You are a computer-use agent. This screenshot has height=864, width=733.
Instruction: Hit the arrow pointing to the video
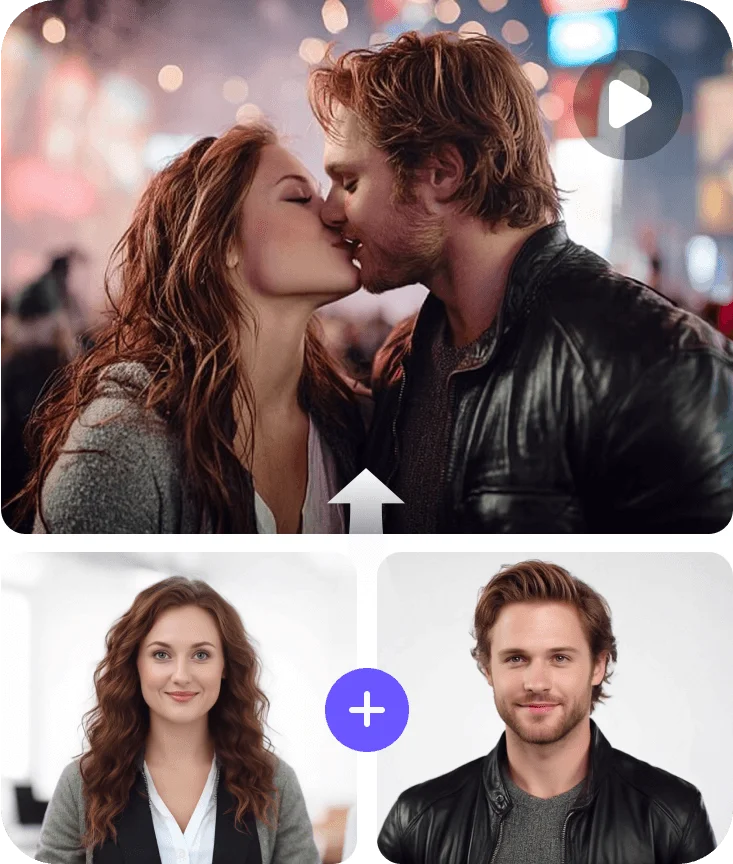(366, 500)
